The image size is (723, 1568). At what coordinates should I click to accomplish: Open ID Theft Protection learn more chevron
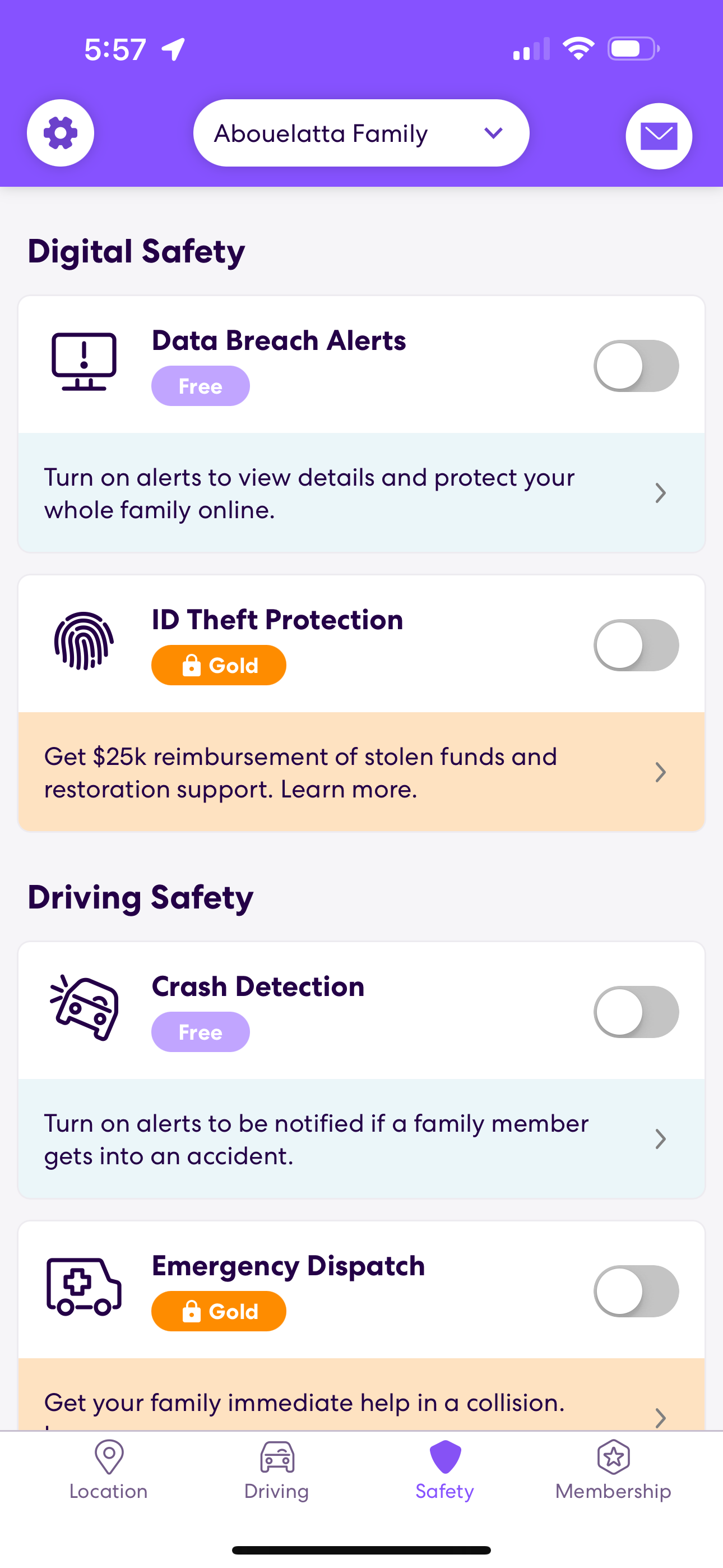(x=660, y=772)
